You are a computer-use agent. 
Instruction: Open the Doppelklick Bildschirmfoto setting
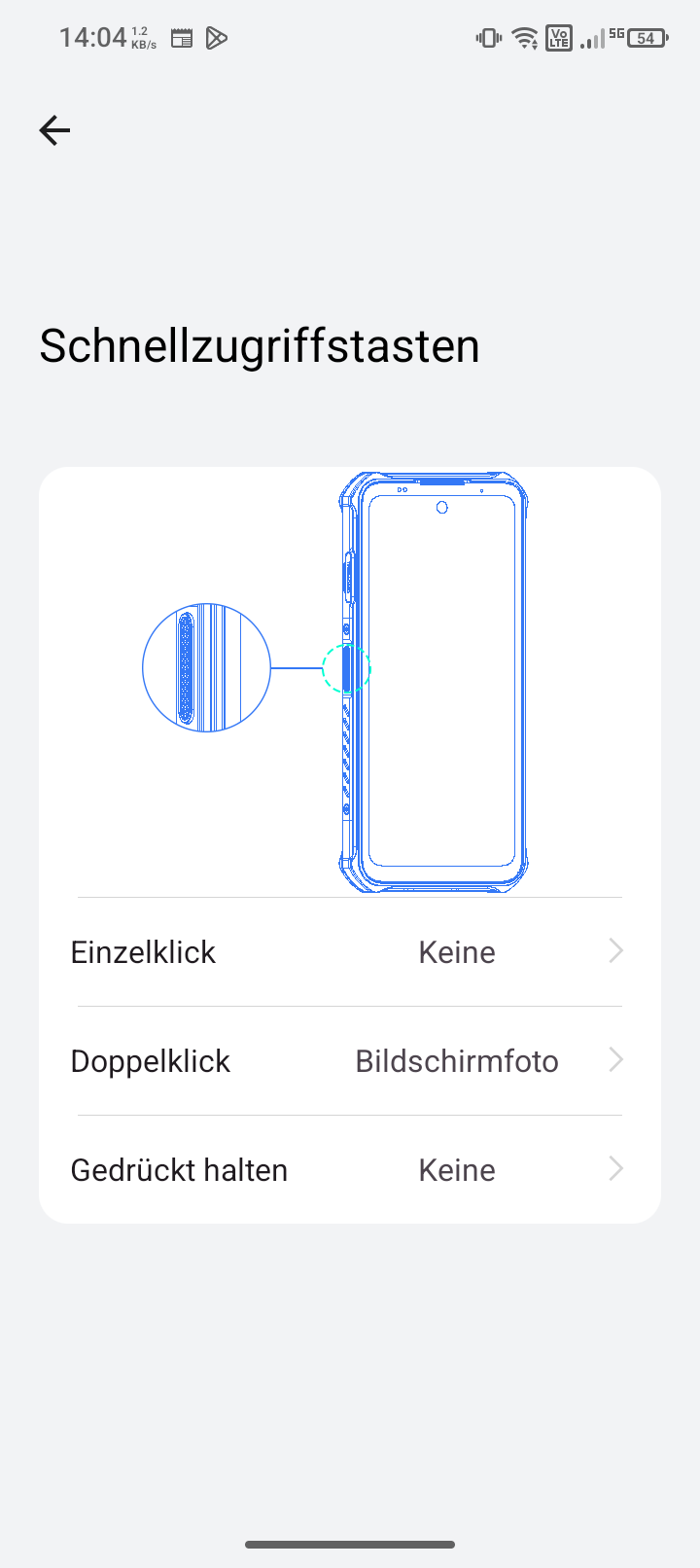pyautogui.click(x=350, y=1060)
